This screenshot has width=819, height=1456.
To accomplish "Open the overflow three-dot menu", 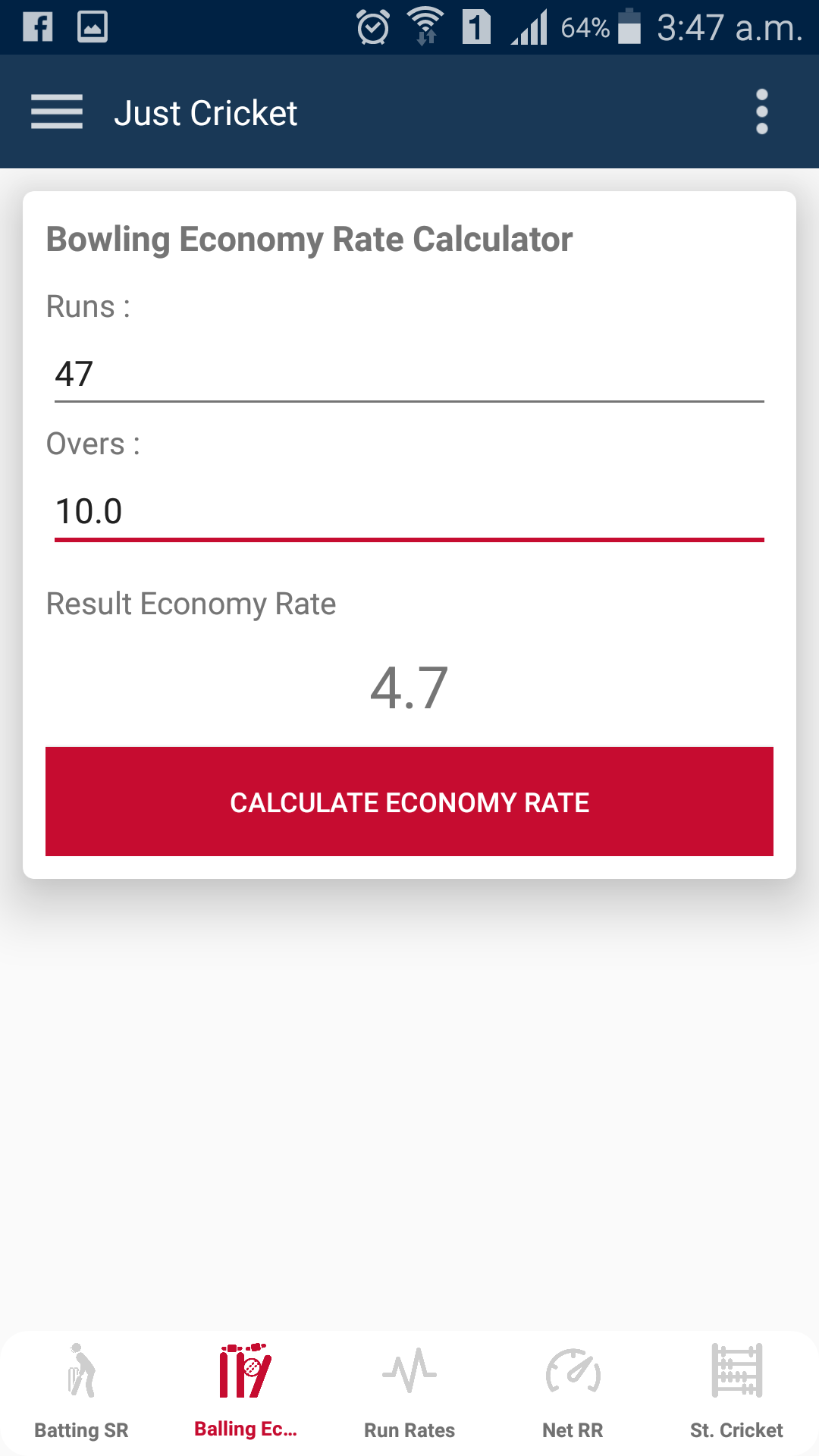I will coord(761,111).
